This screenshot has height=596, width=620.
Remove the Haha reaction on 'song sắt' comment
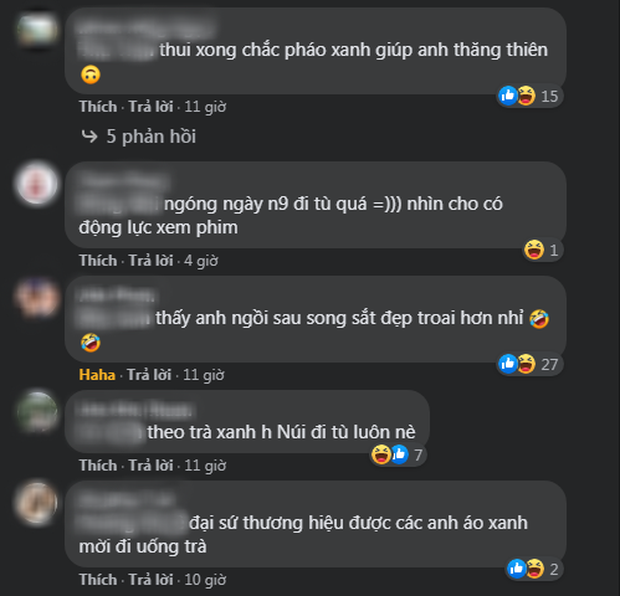(x=98, y=374)
